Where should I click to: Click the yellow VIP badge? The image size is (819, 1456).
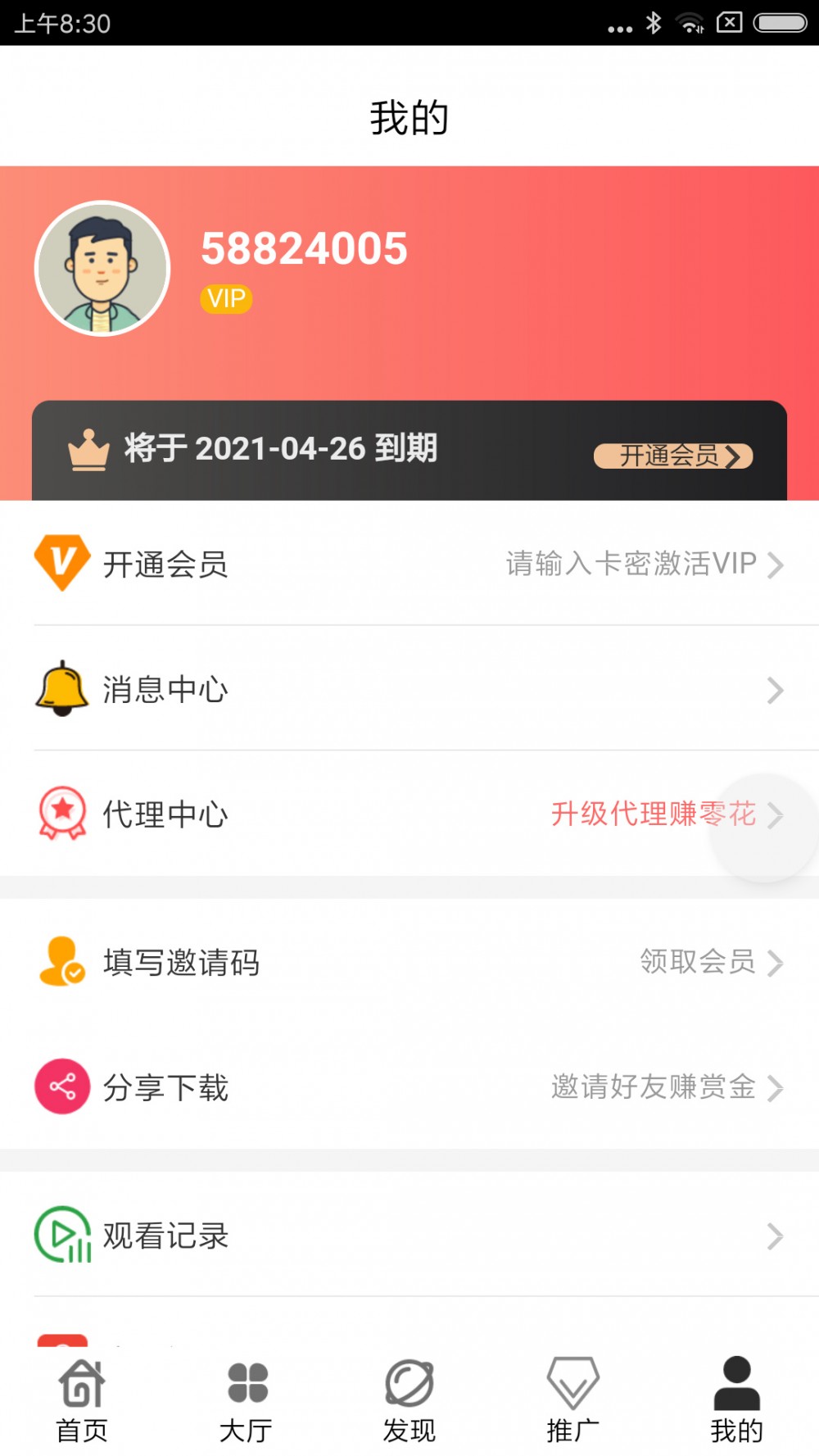[226, 298]
